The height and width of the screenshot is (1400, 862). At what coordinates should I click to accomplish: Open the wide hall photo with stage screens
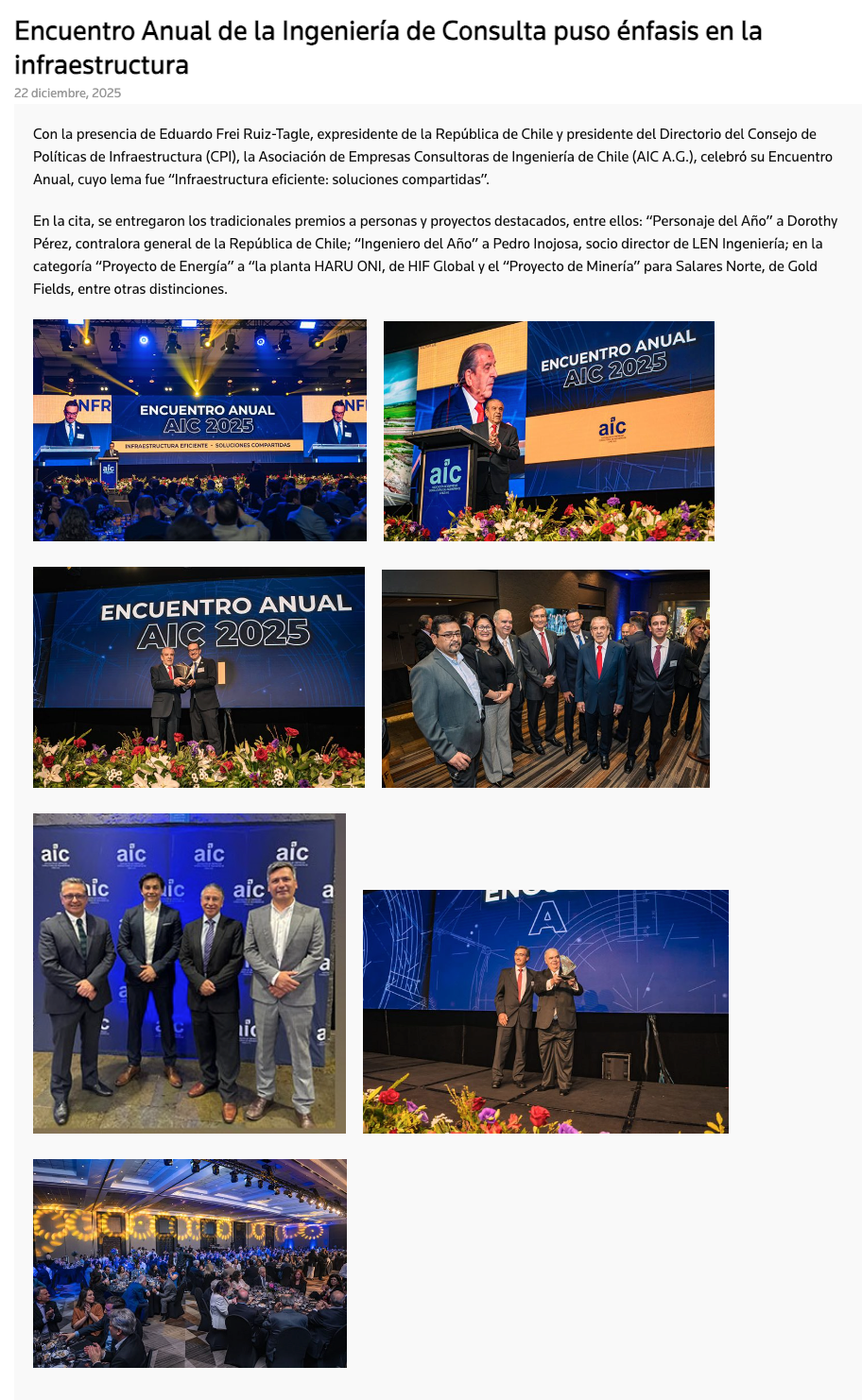(x=199, y=430)
